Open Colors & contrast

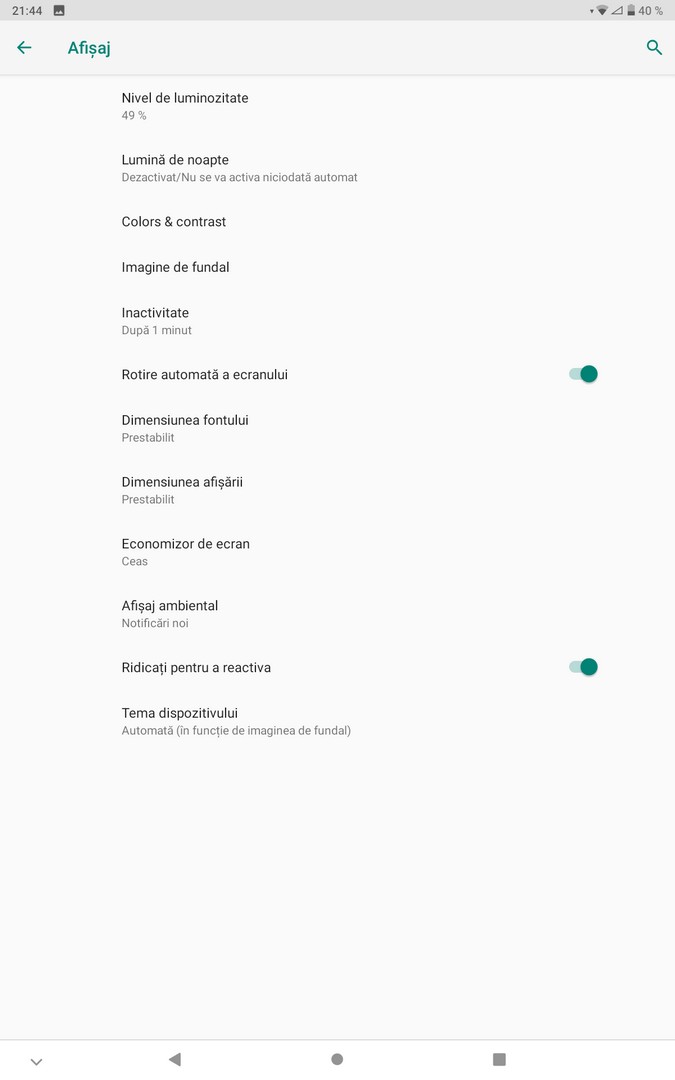tap(338, 222)
